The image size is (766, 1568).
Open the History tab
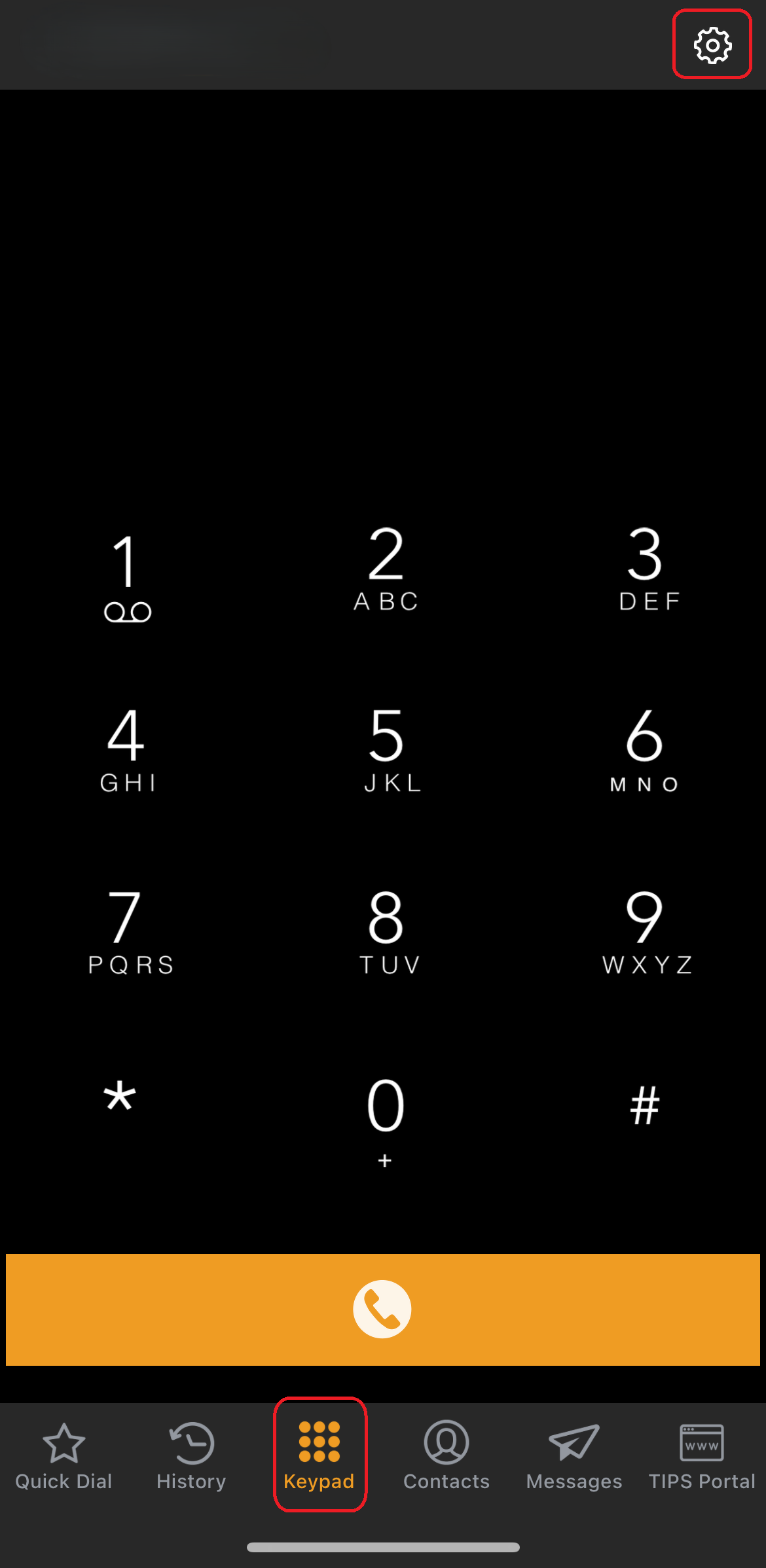(191, 1455)
